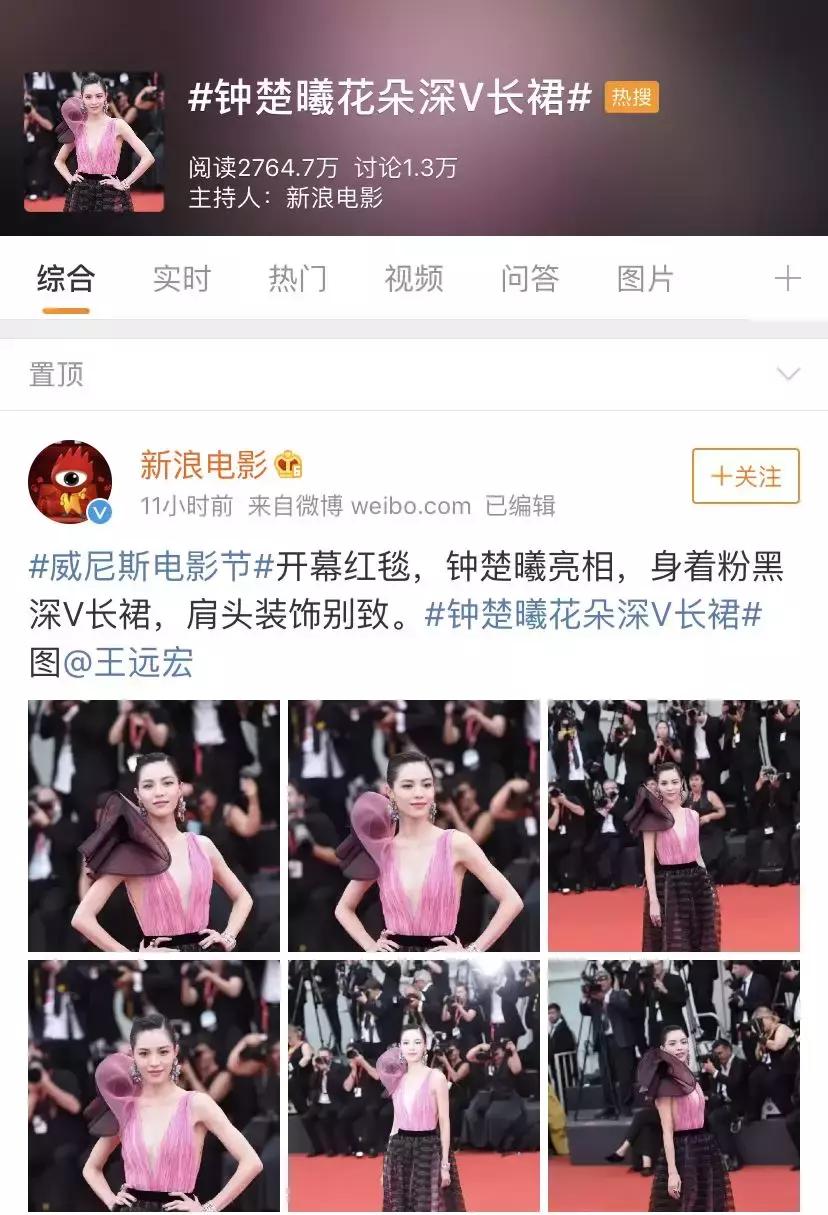Open the #钟楚曦花朵深V长裙# hashtag in the post
Viewport: 828px width, 1215px height.
click(x=593, y=614)
